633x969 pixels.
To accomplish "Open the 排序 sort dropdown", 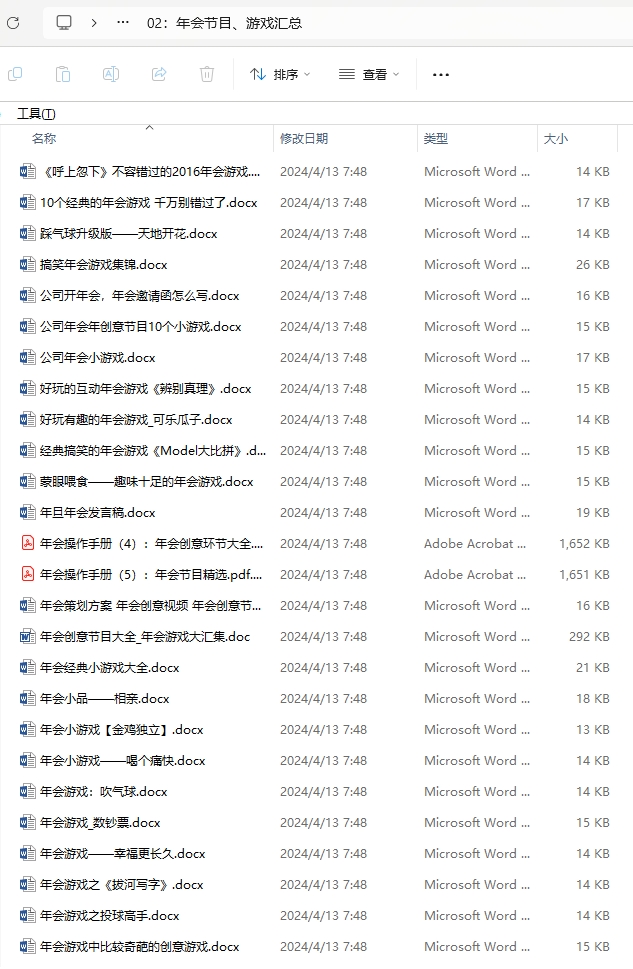I will [x=280, y=74].
